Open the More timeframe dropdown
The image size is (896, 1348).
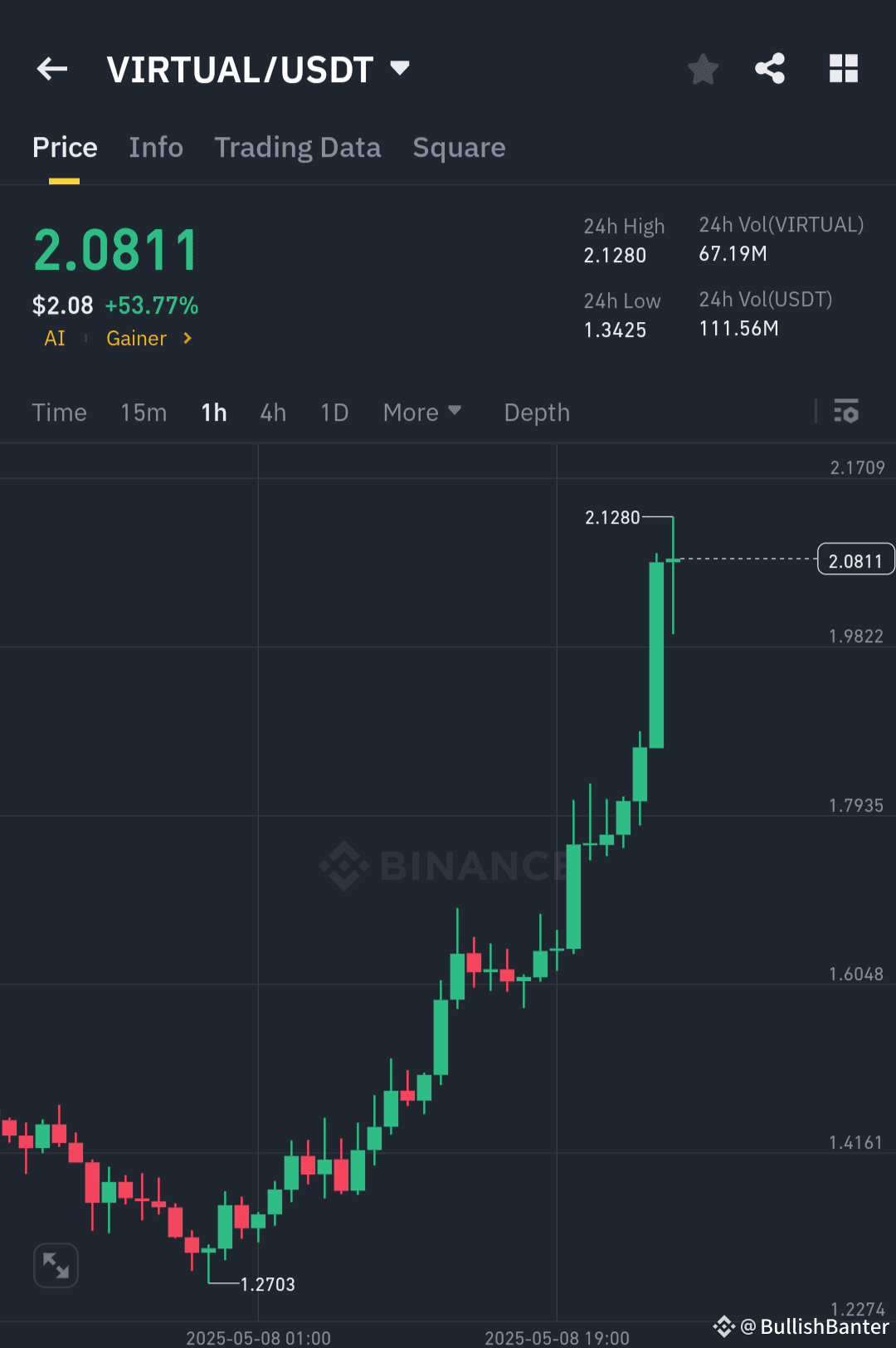pyautogui.click(x=422, y=413)
